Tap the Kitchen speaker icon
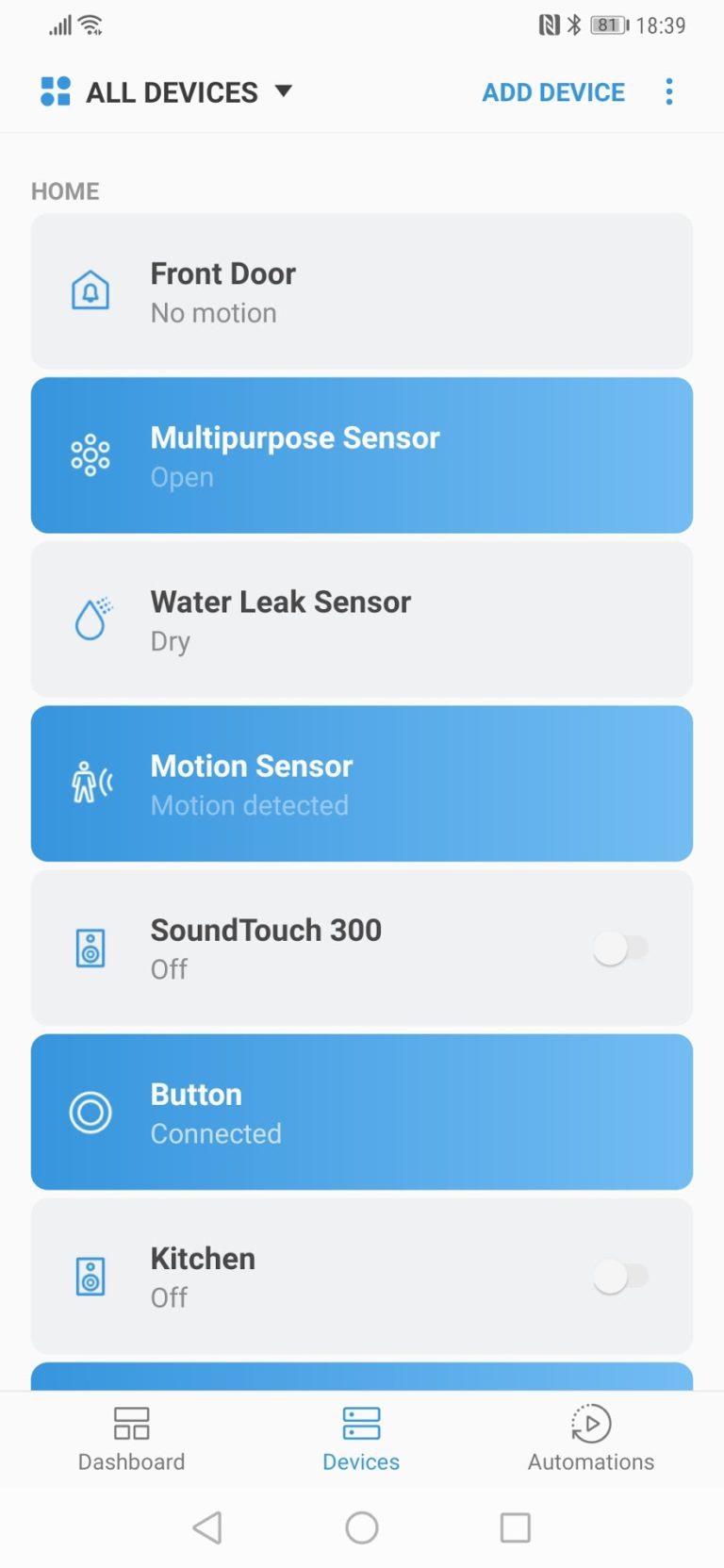Screen dimensions: 724x1568 pos(90,1276)
